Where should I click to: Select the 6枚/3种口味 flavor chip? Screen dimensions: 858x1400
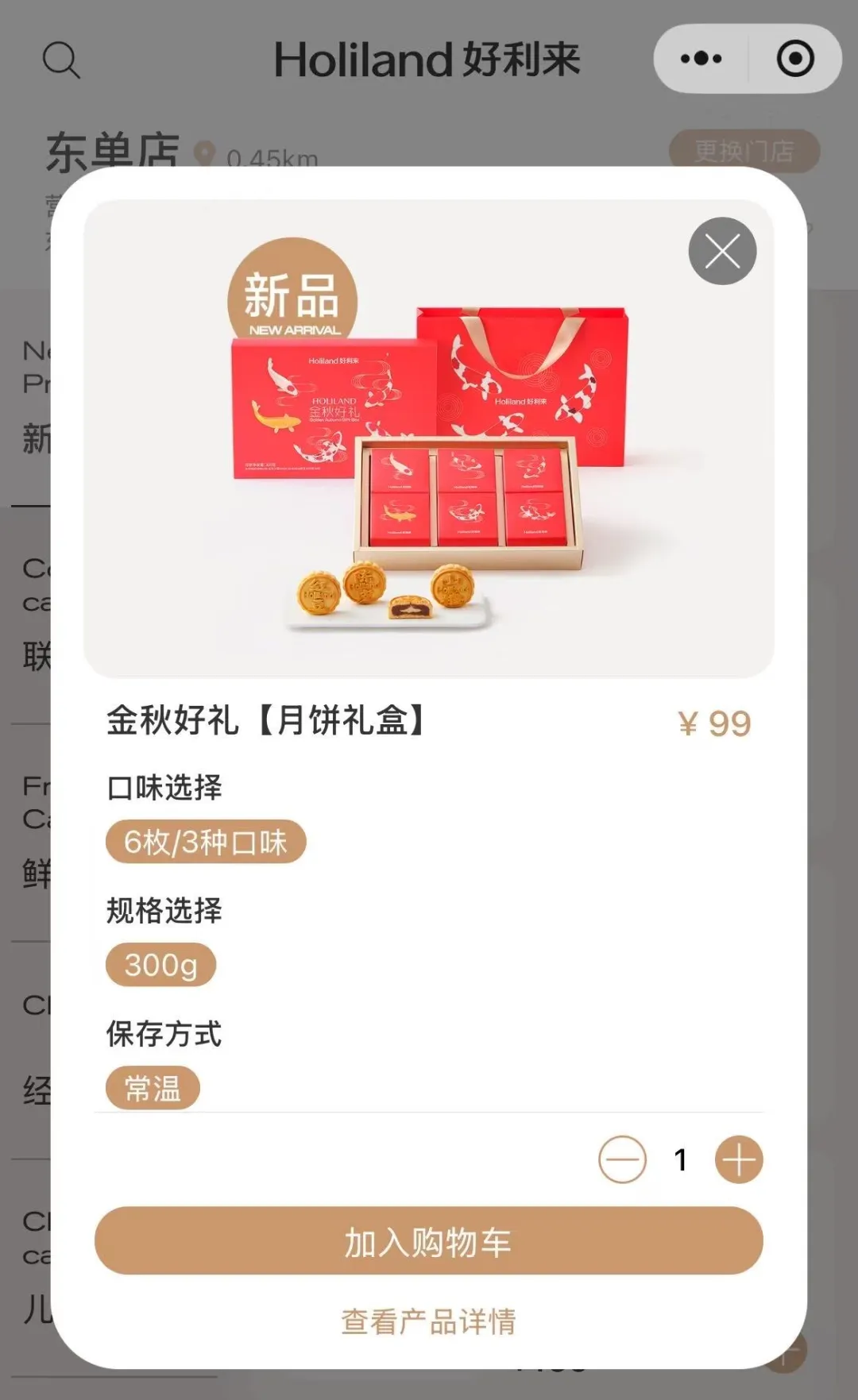pos(206,842)
